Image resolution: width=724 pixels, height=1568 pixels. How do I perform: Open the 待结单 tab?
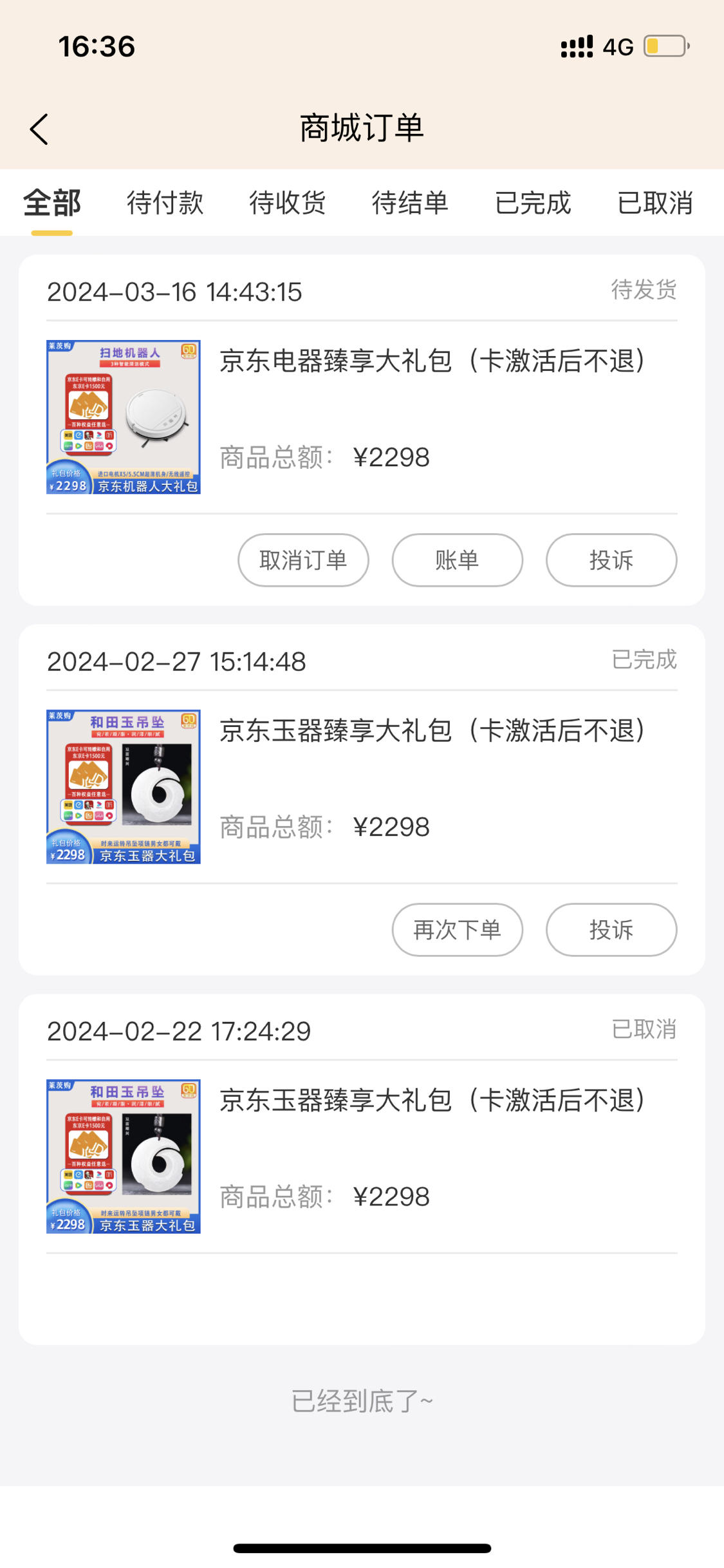(x=410, y=203)
